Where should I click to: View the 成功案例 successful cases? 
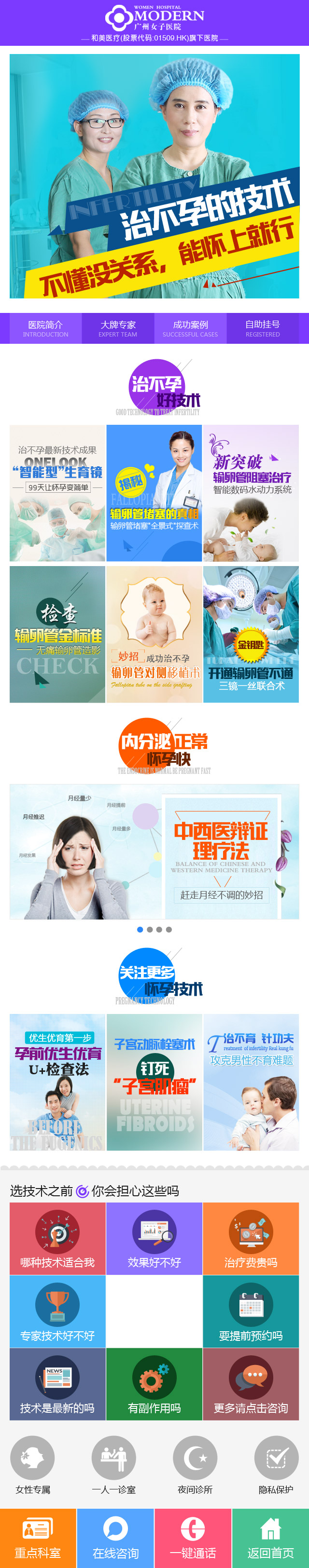click(190, 328)
